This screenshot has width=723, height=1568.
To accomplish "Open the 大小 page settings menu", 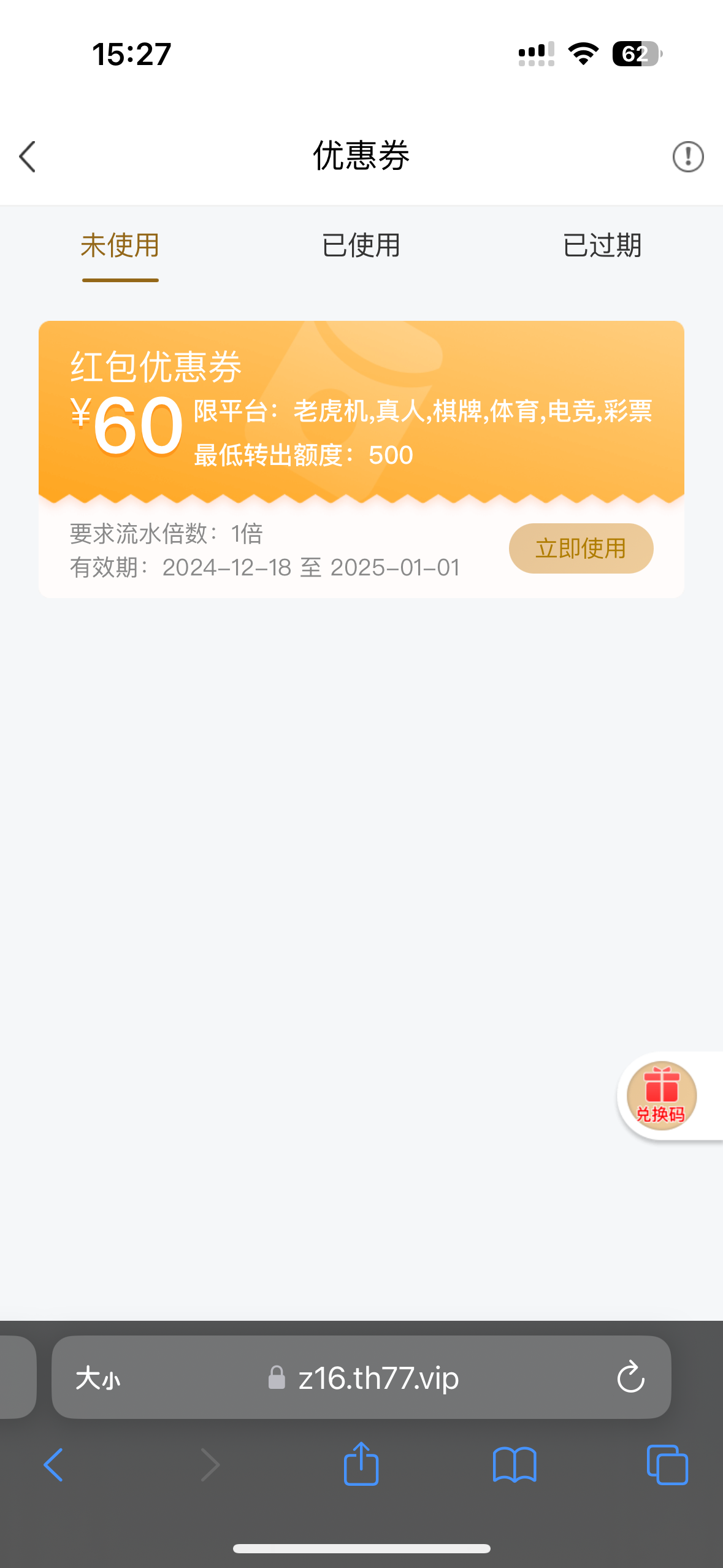I will pos(98,1378).
